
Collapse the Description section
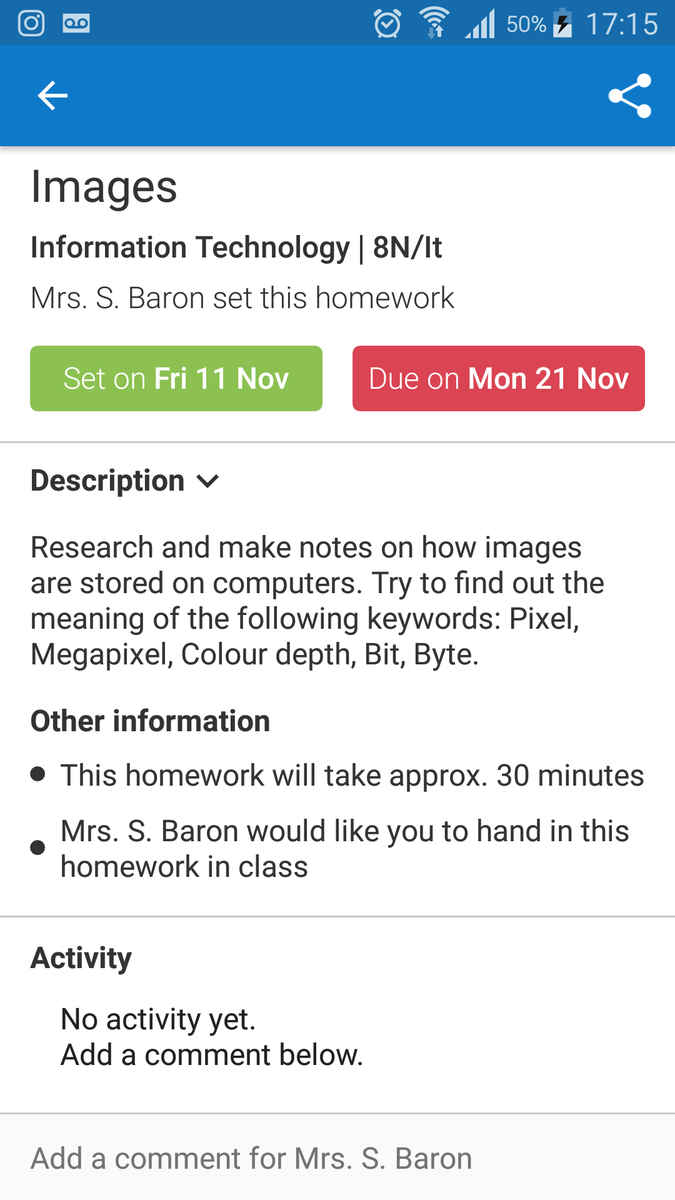coord(125,481)
